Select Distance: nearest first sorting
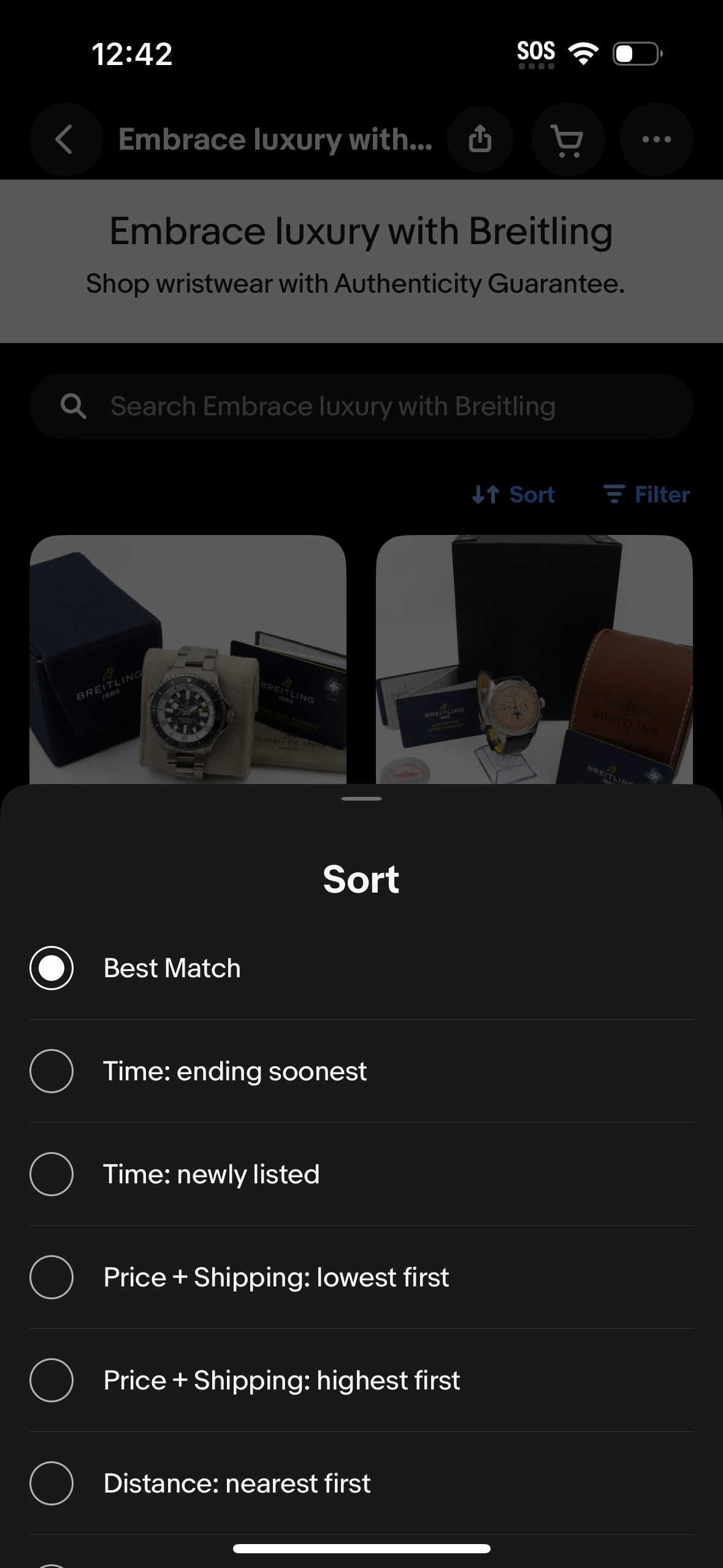This screenshot has width=723, height=1568. coord(52,1483)
